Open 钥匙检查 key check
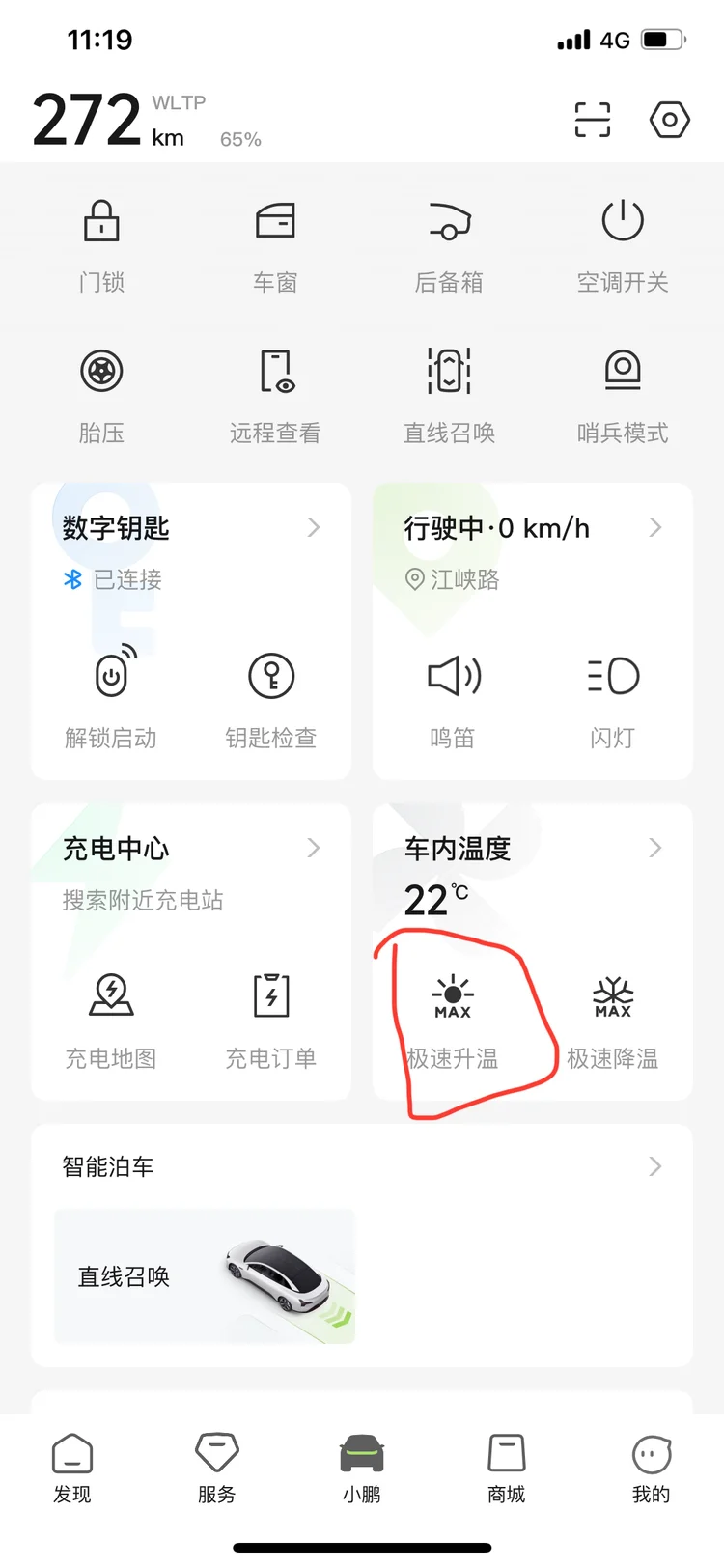 click(271, 697)
